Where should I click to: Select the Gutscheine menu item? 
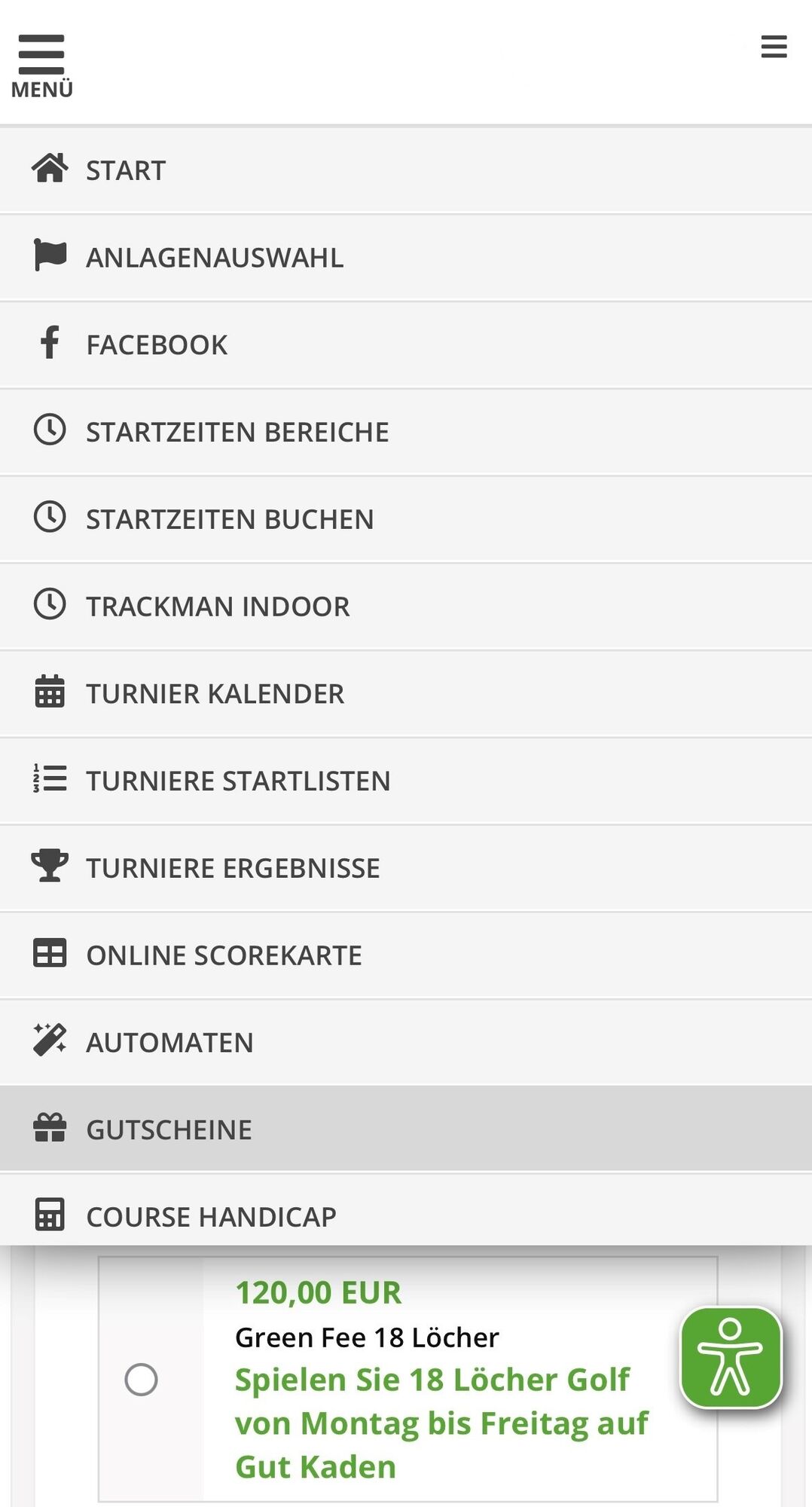tap(169, 1130)
